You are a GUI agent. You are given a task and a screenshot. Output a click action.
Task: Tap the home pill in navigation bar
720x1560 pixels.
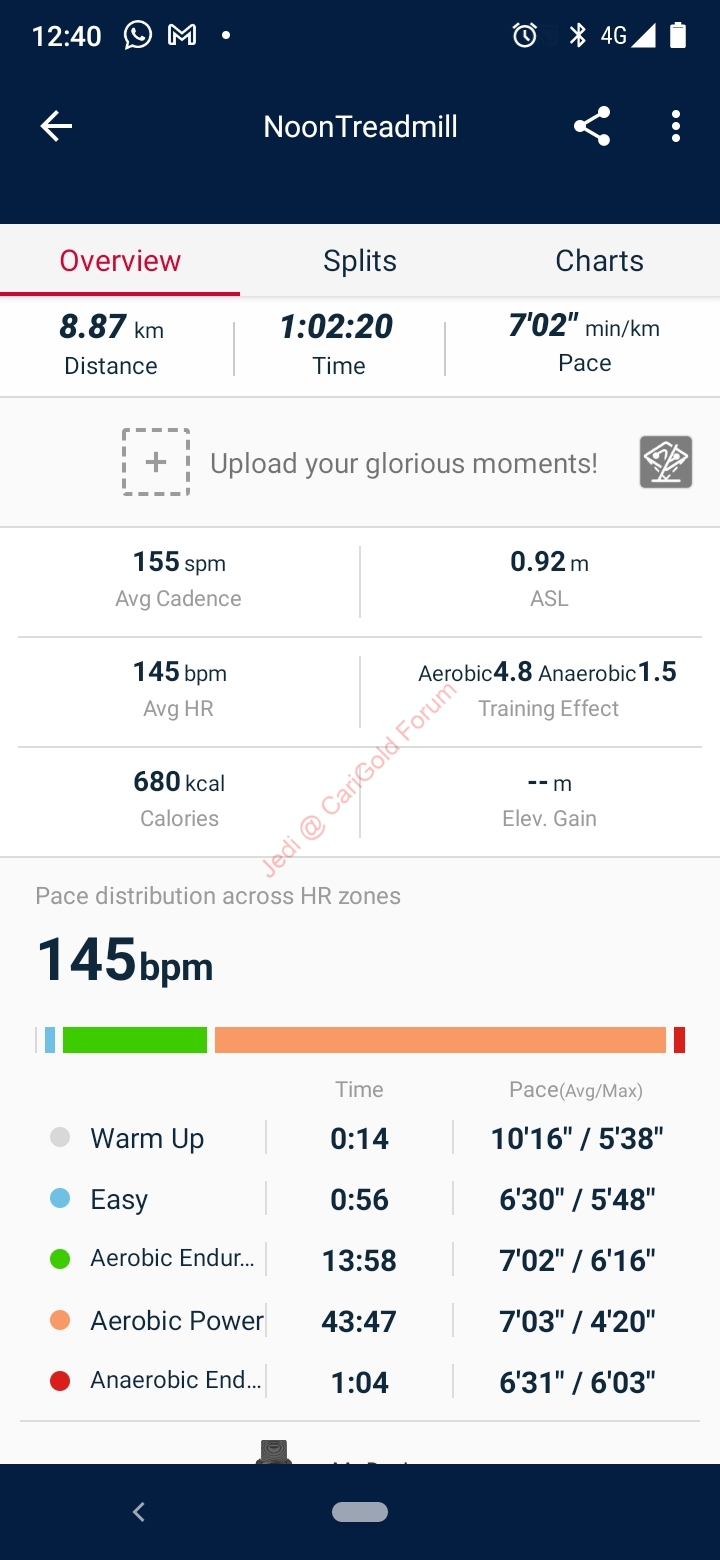(360, 1512)
